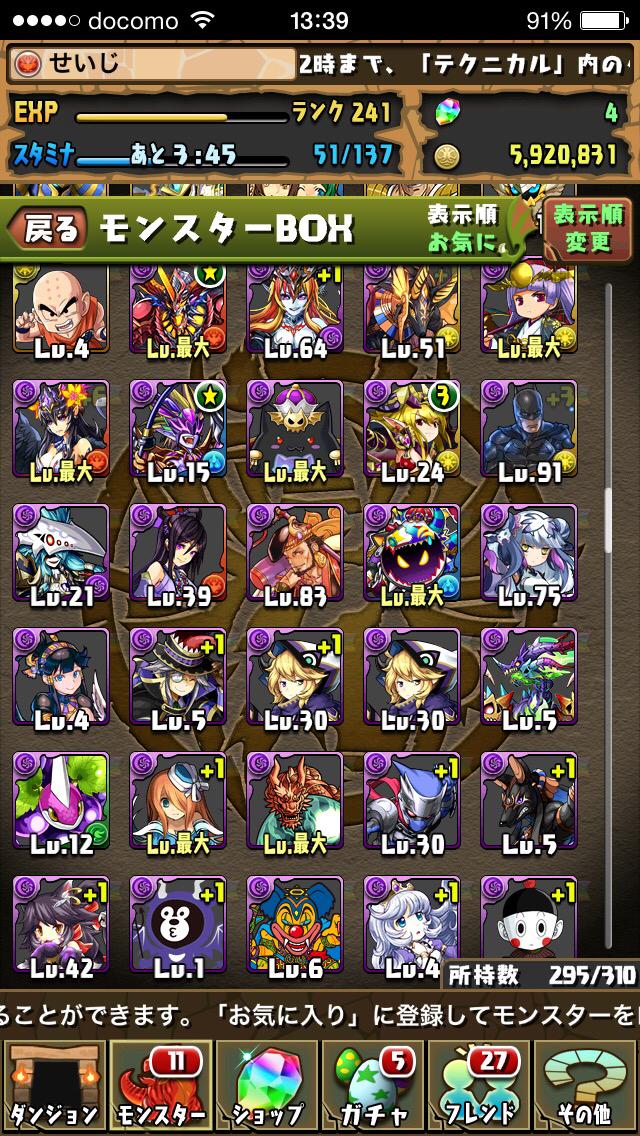This screenshot has height=1136, width=640.
Task: Change sort order via 表示順変更 button
Action: coord(588,230)
